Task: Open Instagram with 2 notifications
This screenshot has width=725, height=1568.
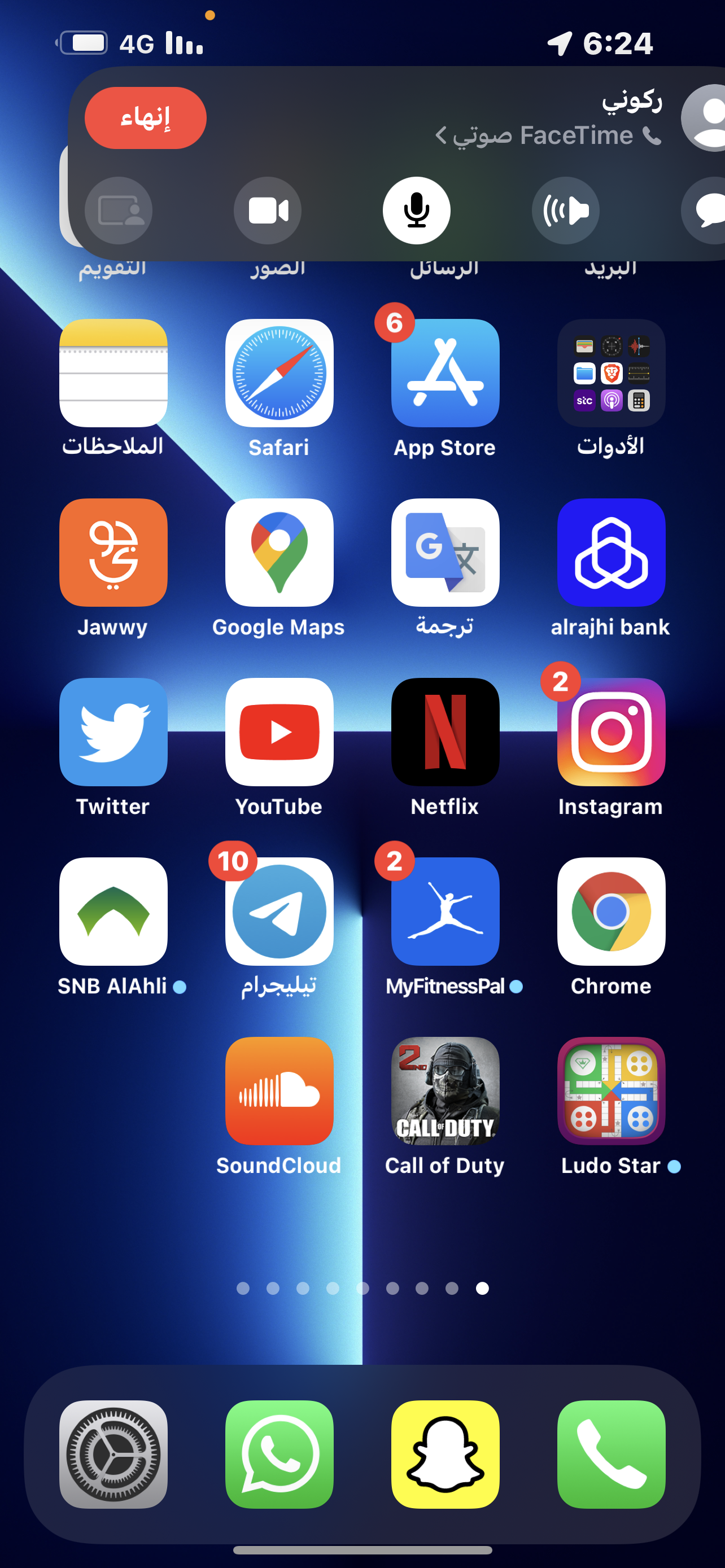Action: point(610,732)
